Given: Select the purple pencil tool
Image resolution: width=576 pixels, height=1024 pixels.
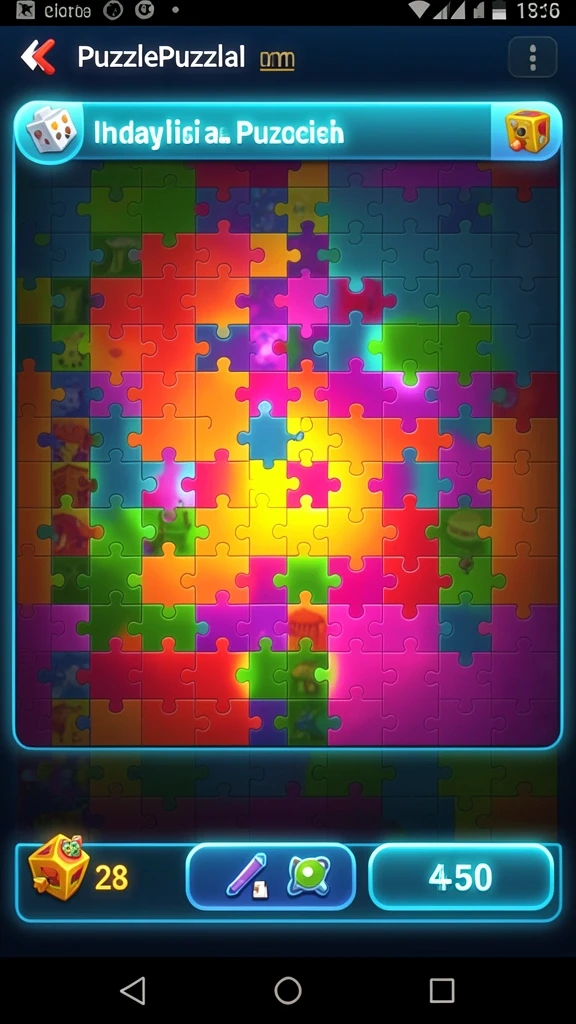Looking at the screenshot, I should (x=248, y=876).
